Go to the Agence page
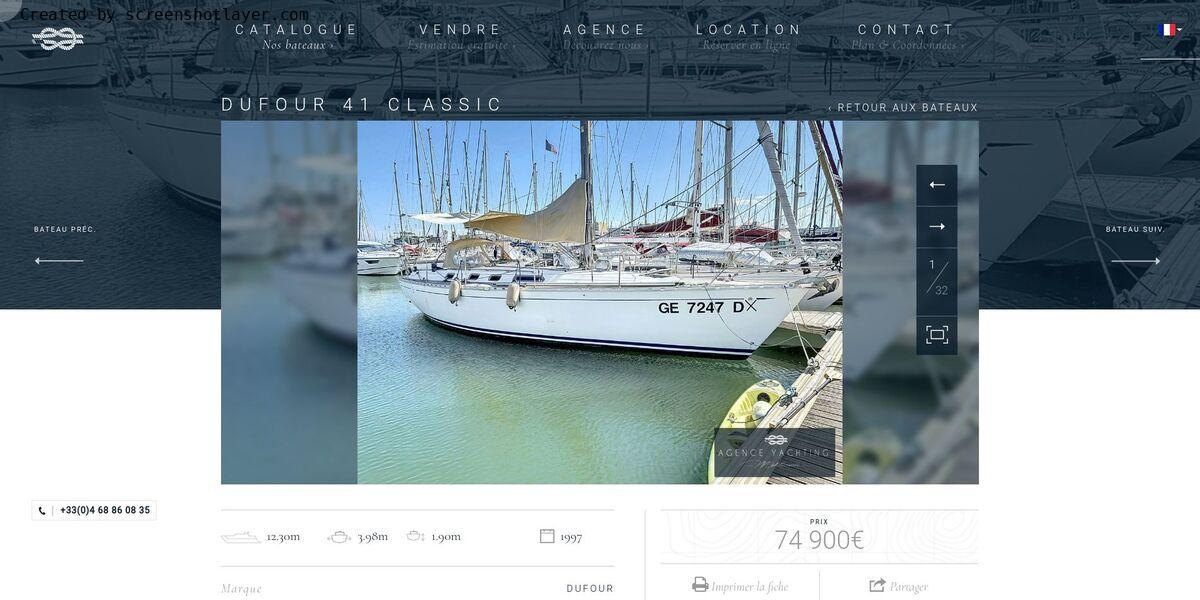The image size is (1200, 600). tap(604, 30)
